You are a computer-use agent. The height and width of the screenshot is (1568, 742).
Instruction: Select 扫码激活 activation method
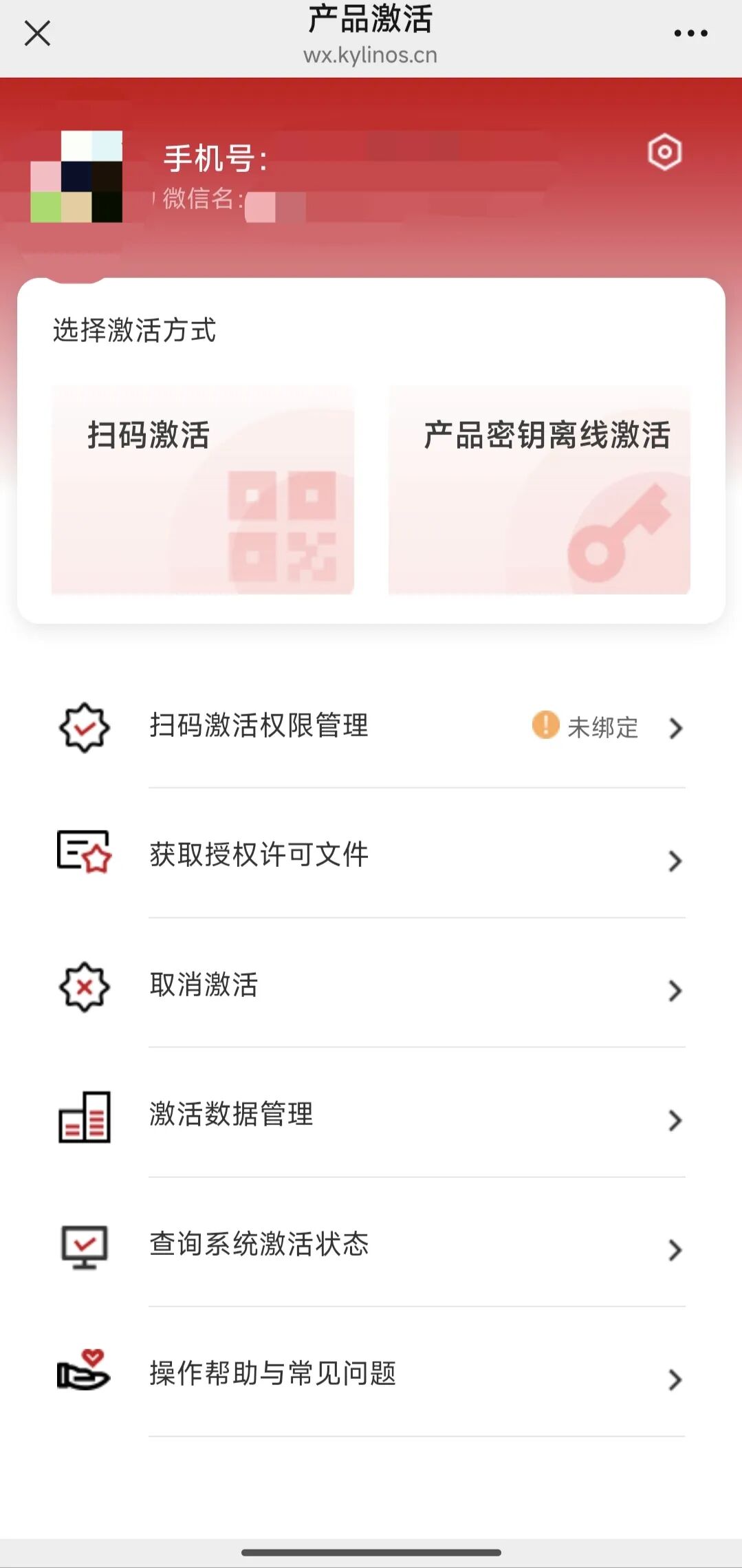pyautogui.click(x=203, y=490)
